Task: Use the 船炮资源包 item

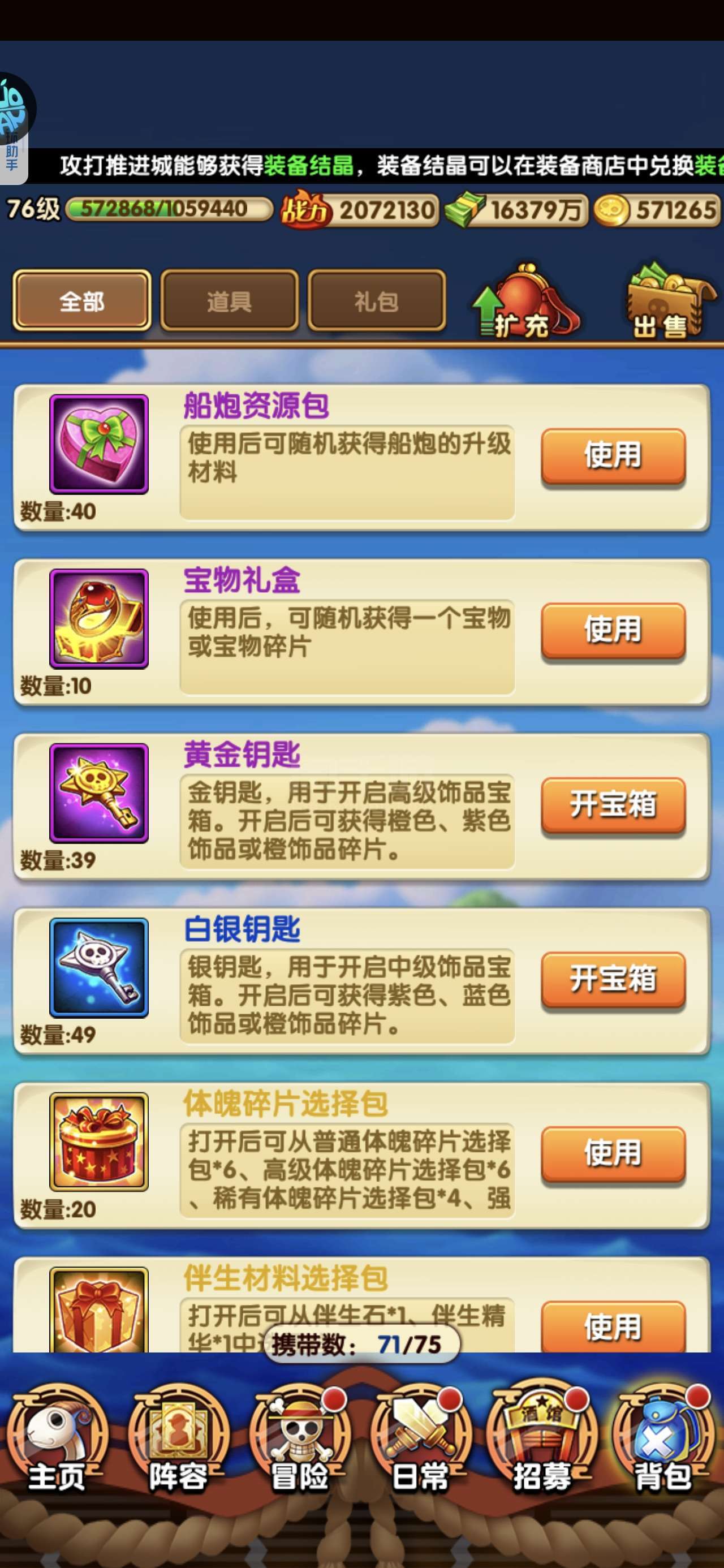Action: (613, 456)
